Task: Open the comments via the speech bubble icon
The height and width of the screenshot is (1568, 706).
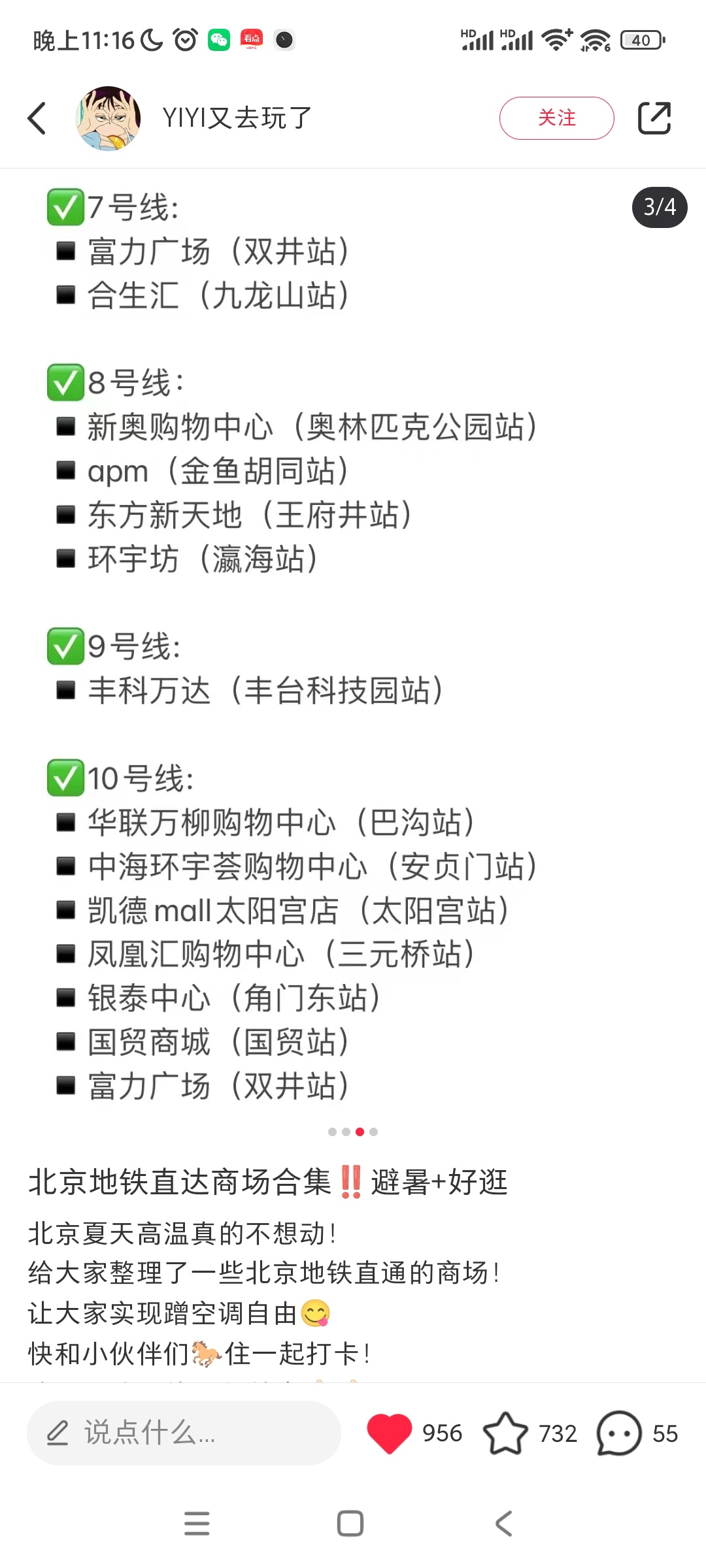Action: (619, 1433)
